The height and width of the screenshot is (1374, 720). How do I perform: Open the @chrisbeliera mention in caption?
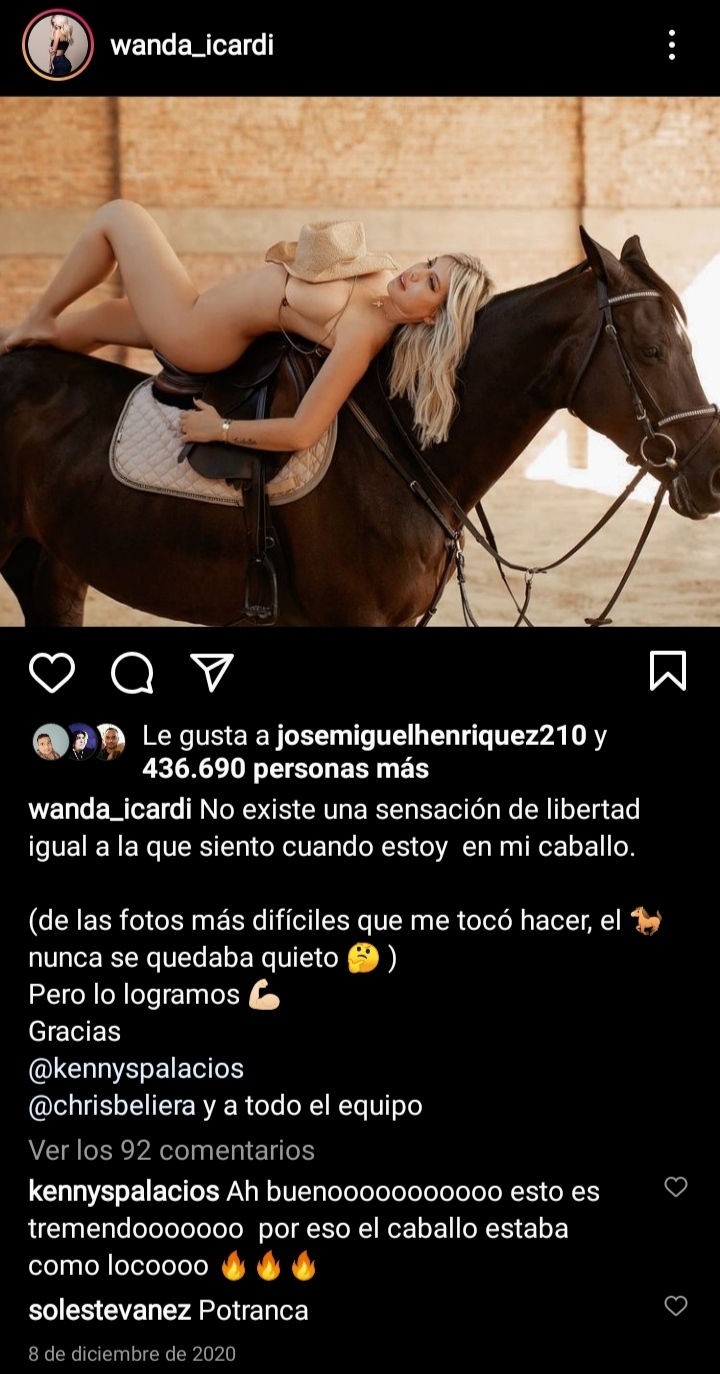coord(112,1105)
